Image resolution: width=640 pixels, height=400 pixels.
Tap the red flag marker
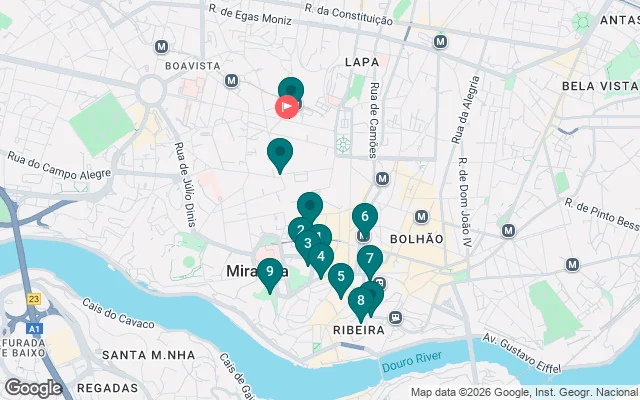point(287,105)
